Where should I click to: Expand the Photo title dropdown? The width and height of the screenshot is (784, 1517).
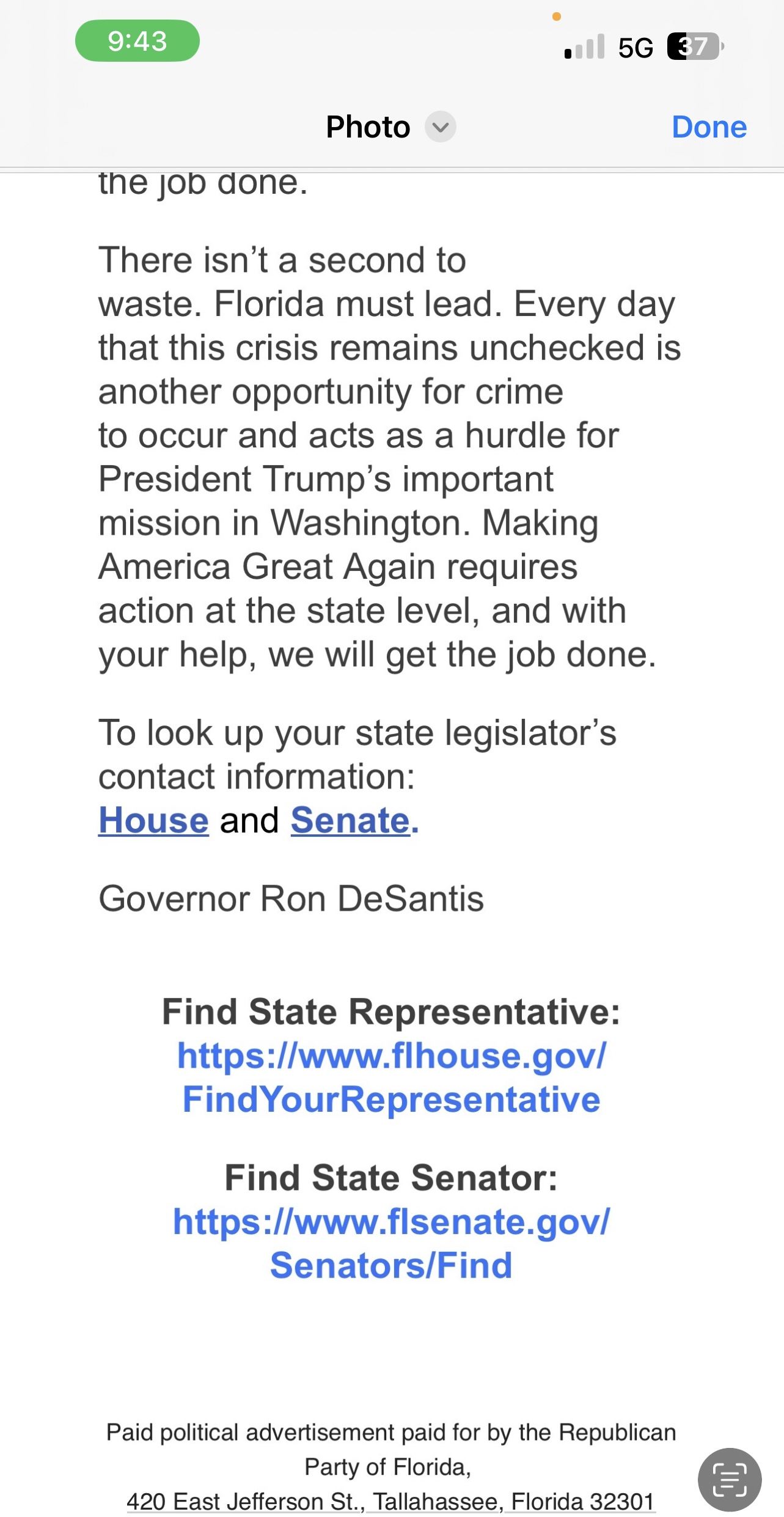click(x=440, y=127)
